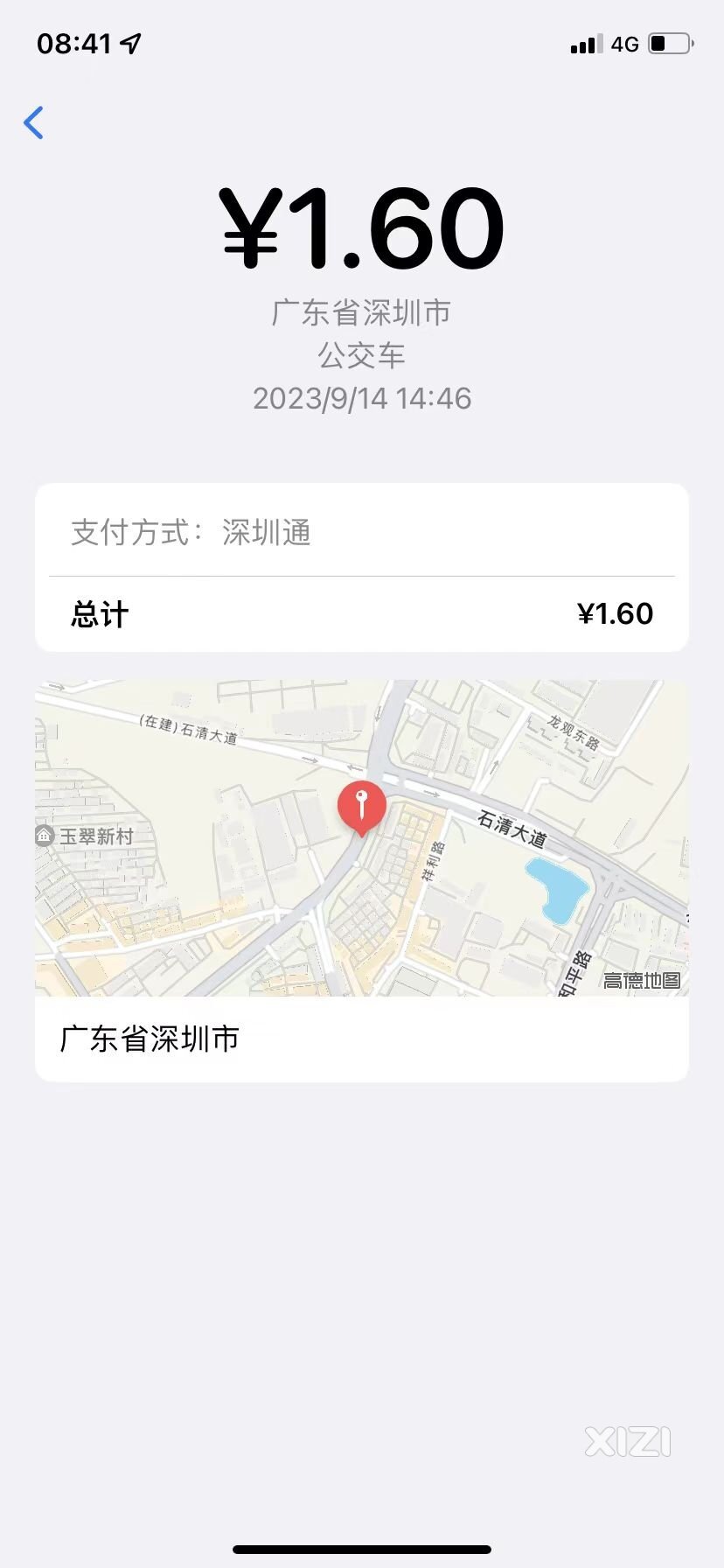Go back using the blue arrow
This screenshot has width=724, height=1568.
point(33,122)
